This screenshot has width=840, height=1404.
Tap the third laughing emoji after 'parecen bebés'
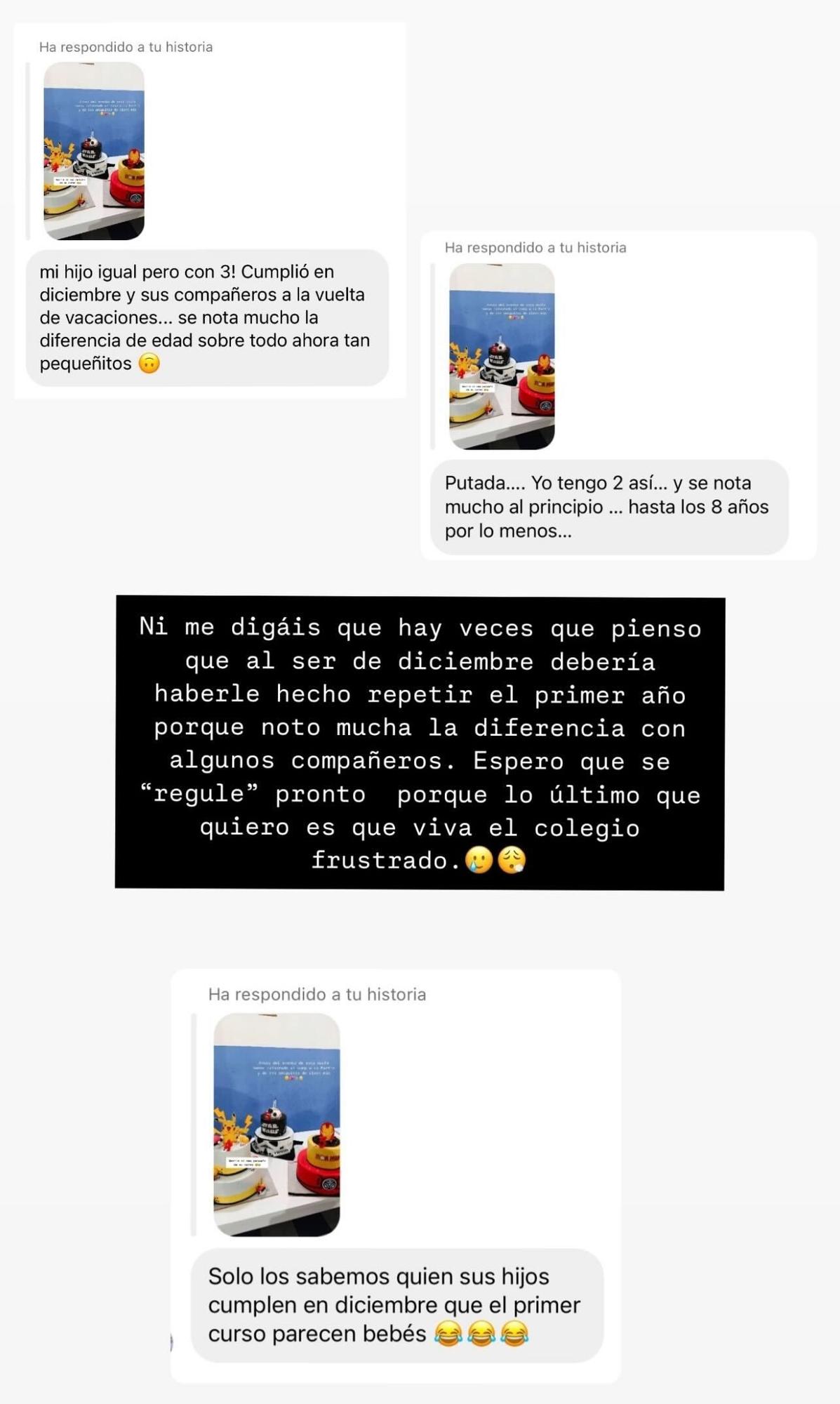point(513,1333)
